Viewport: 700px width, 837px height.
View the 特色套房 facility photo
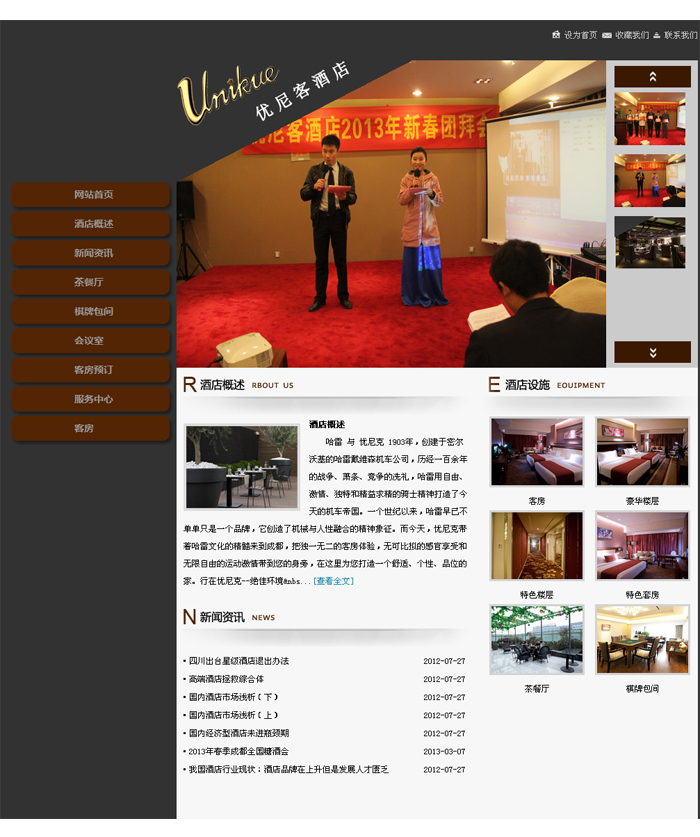click(x=642, y=546)
